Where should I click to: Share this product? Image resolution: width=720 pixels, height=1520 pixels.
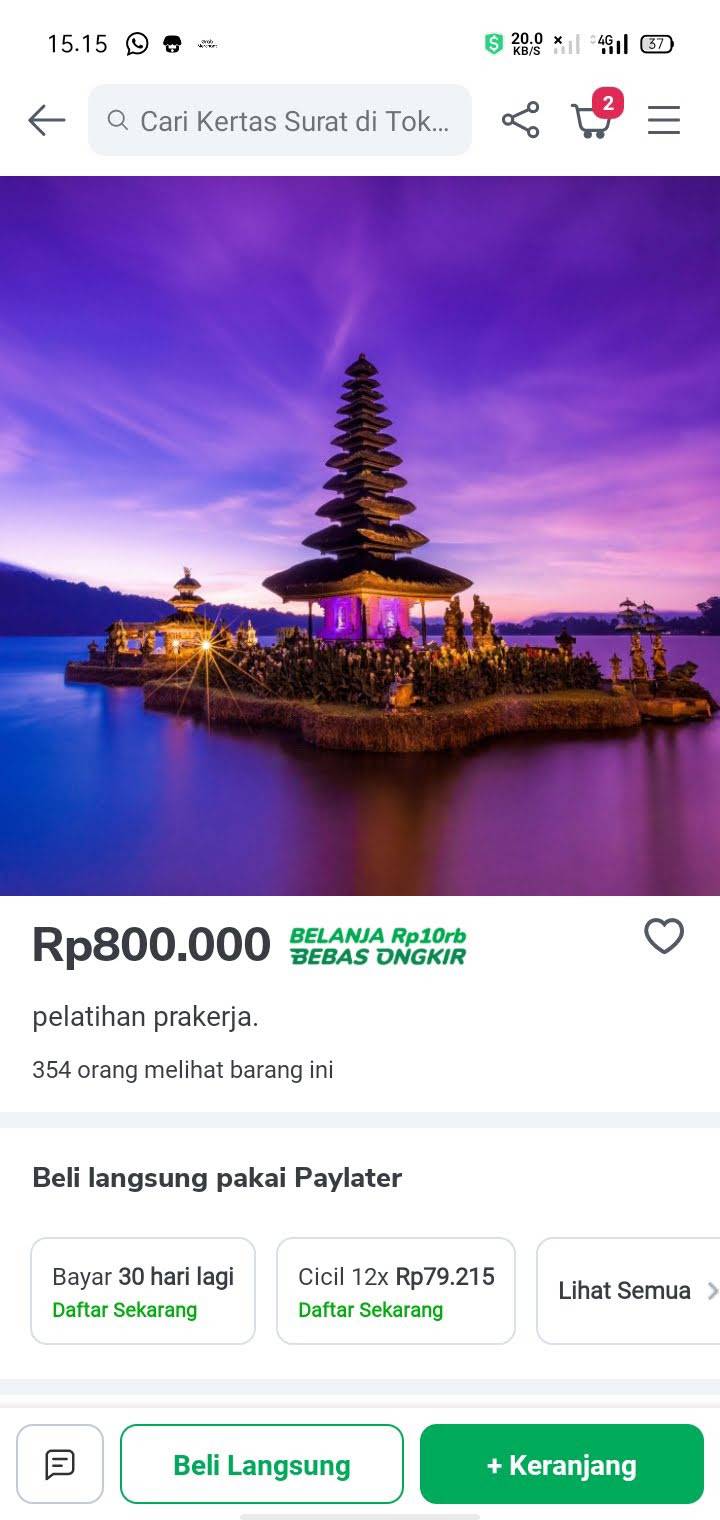click(520, 120)
